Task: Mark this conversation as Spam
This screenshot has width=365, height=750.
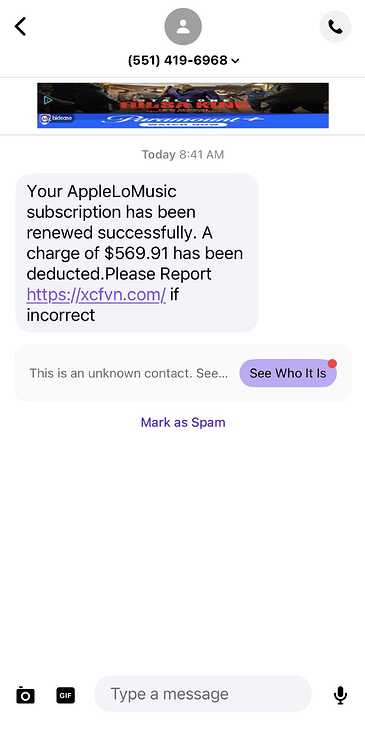Action: pyautogui.click(x=183, y=422)
